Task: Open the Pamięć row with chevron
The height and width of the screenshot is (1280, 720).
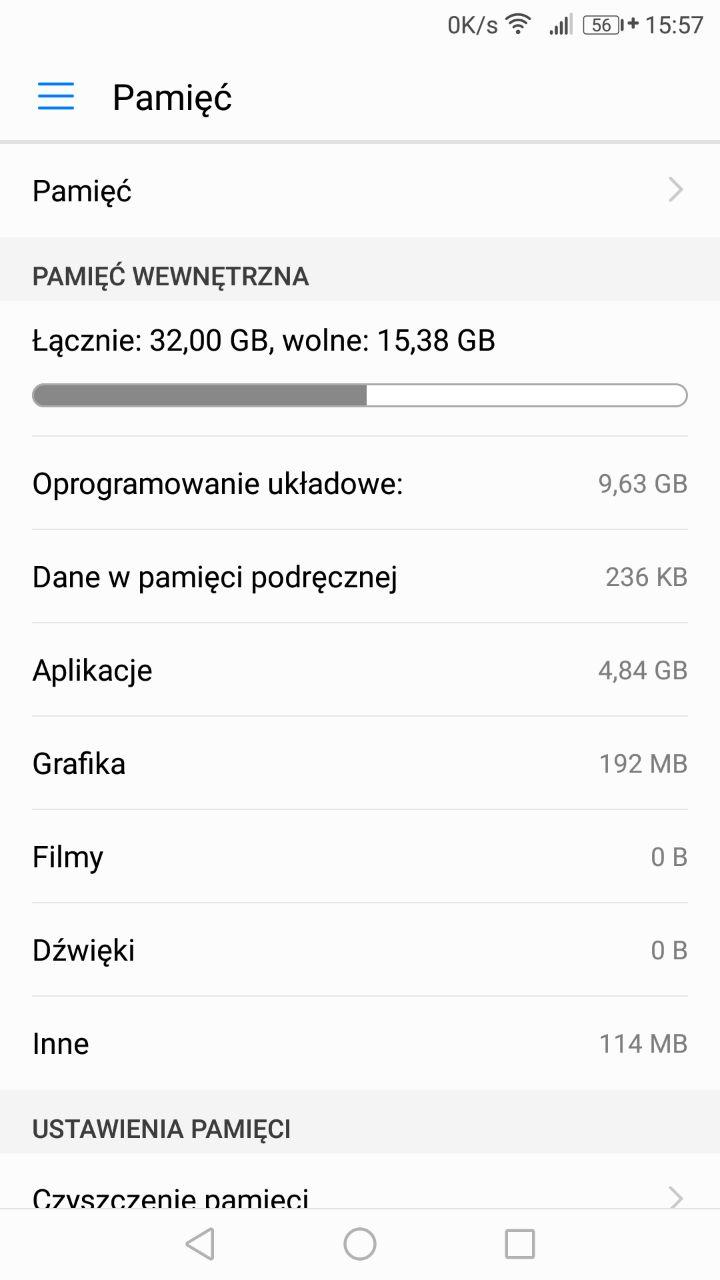Action: coord(360,190)
